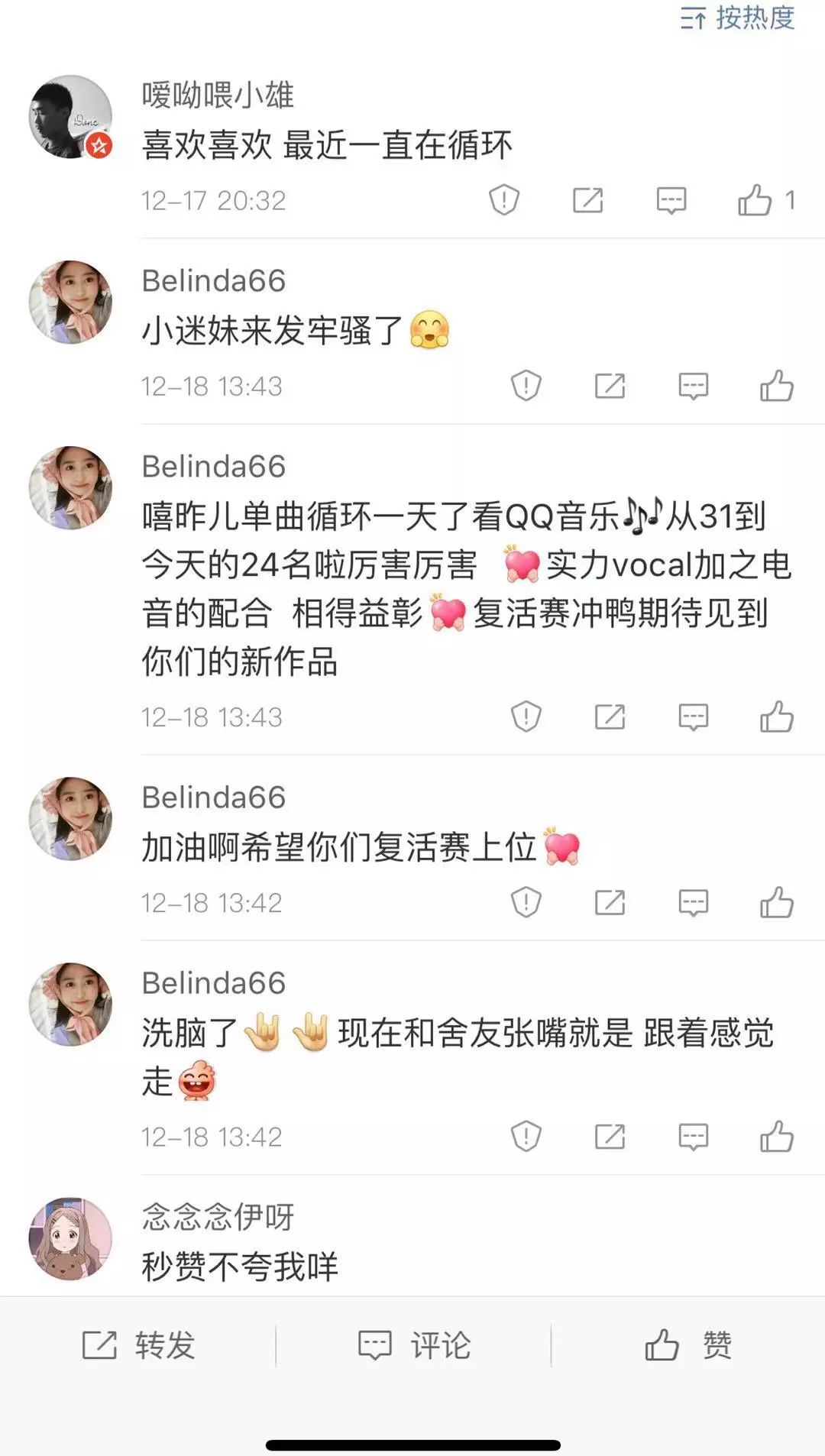825x1456 pixels.
Task: Tap 转发 in the bottom bar
Action: [x=138, y=1345]
